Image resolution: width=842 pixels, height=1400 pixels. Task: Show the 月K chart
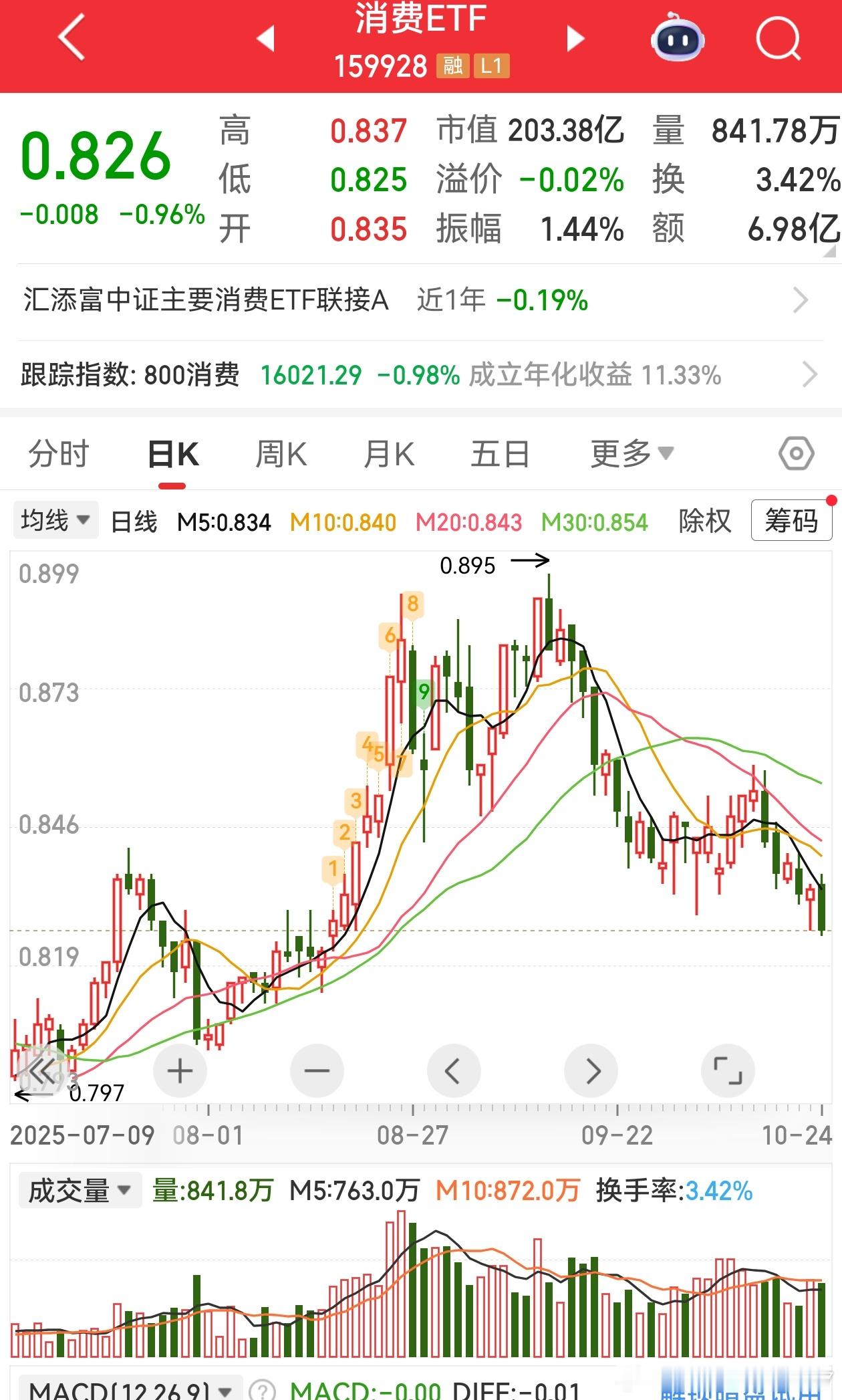pos(389,455)
